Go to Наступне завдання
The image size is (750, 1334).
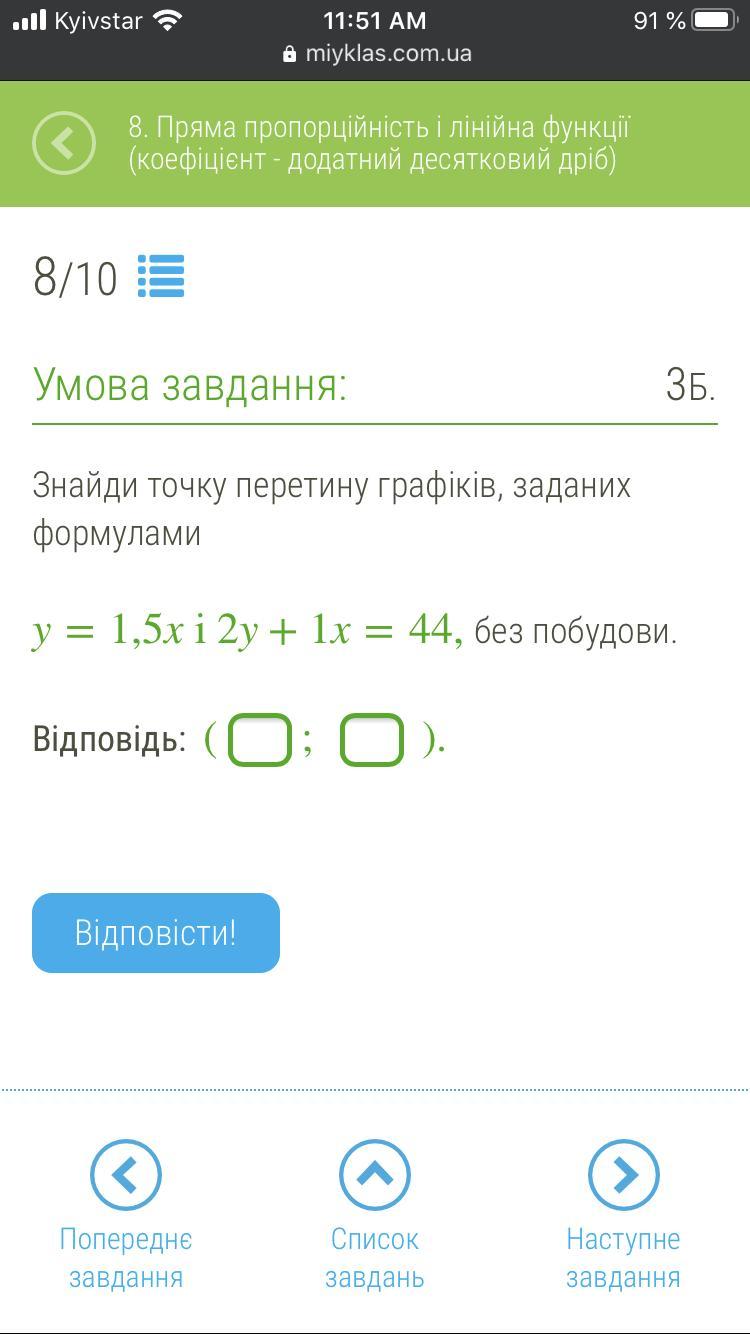623,1216
